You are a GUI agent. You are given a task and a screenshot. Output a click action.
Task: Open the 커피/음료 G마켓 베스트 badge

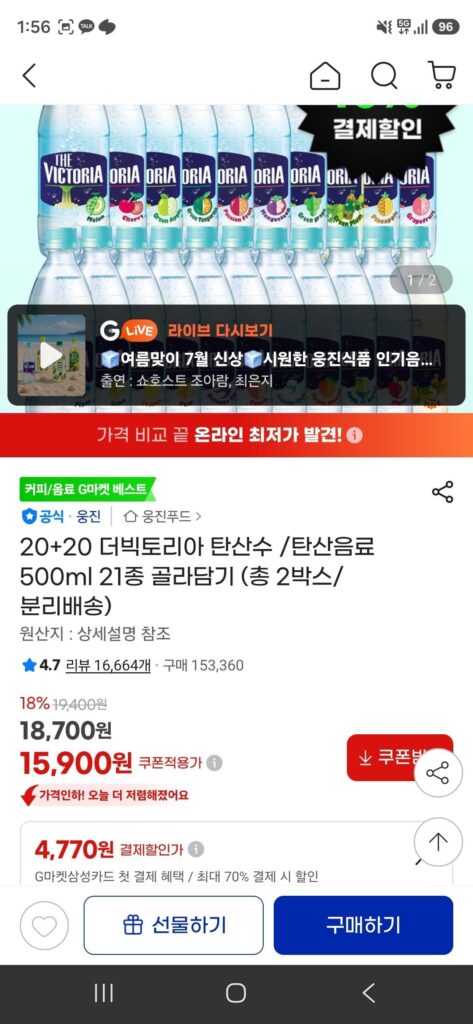(87, 488)
